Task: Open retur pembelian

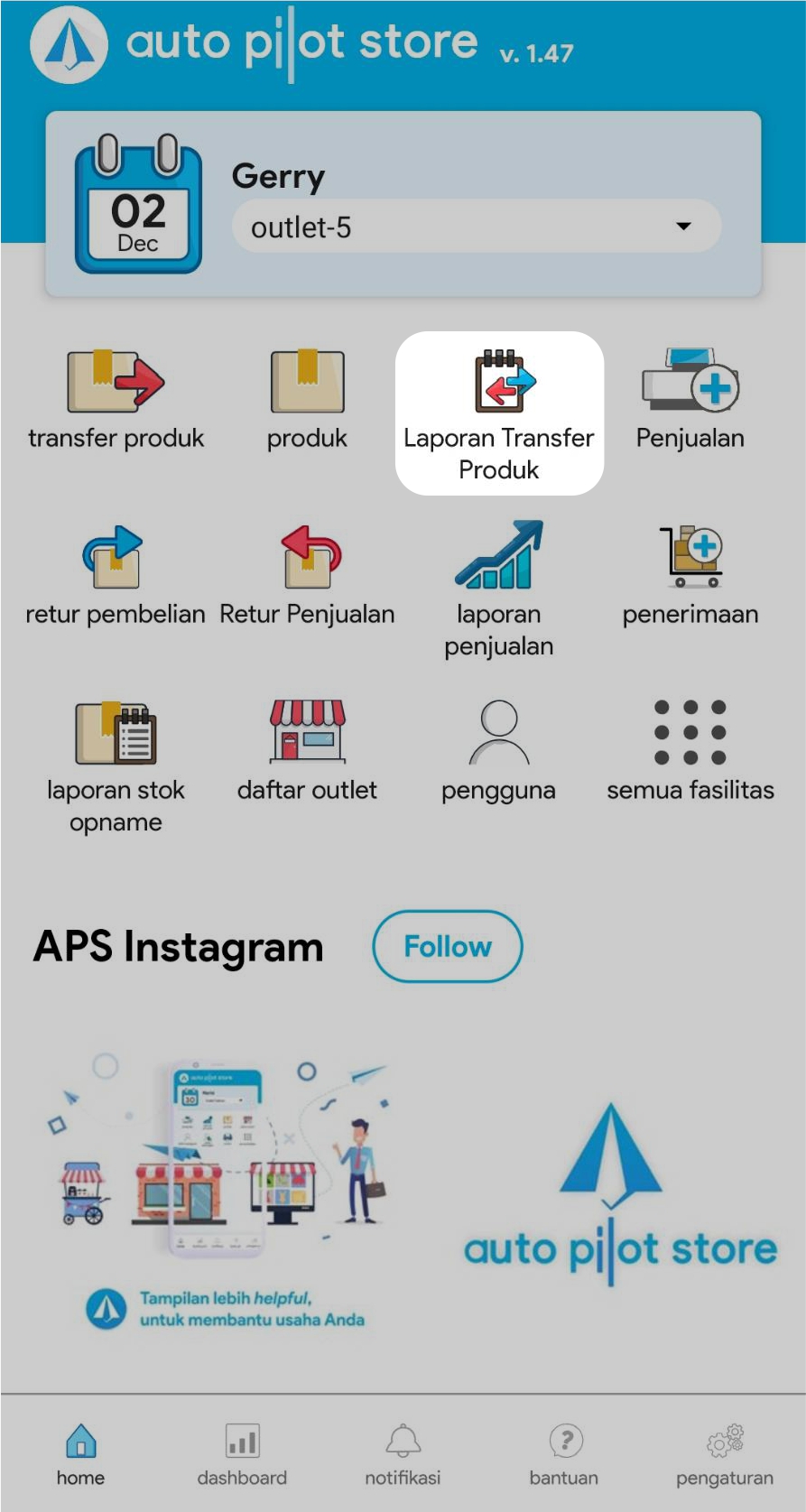Action: coord(115,575)
